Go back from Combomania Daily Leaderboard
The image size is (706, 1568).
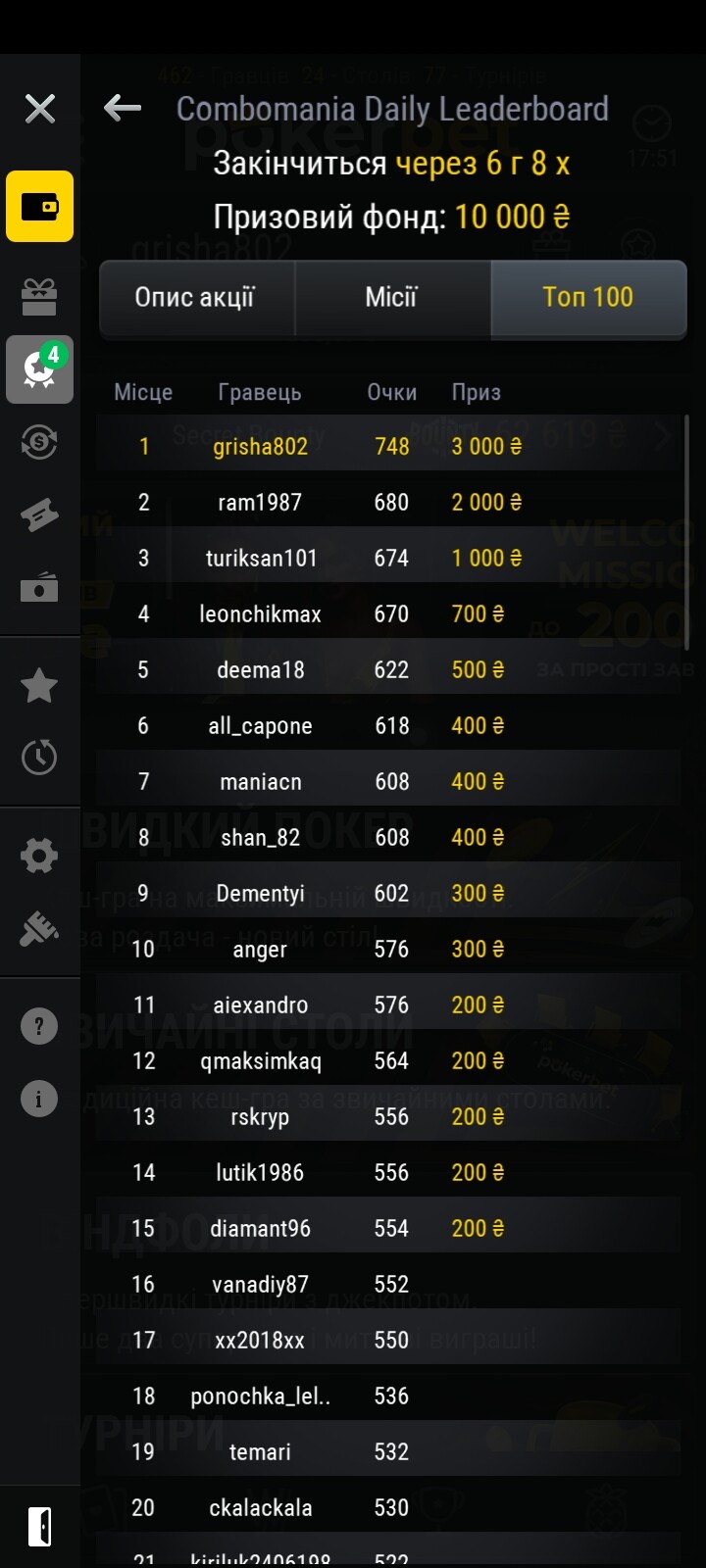(x=122, y=108)
